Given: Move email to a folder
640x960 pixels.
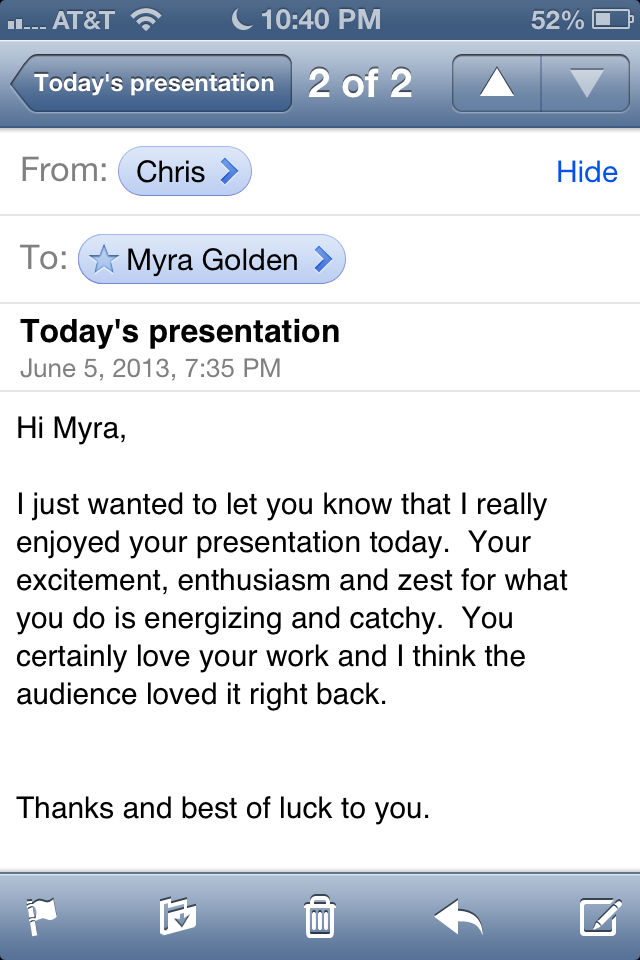Looking at the screenshot, I should click(178, 916).
